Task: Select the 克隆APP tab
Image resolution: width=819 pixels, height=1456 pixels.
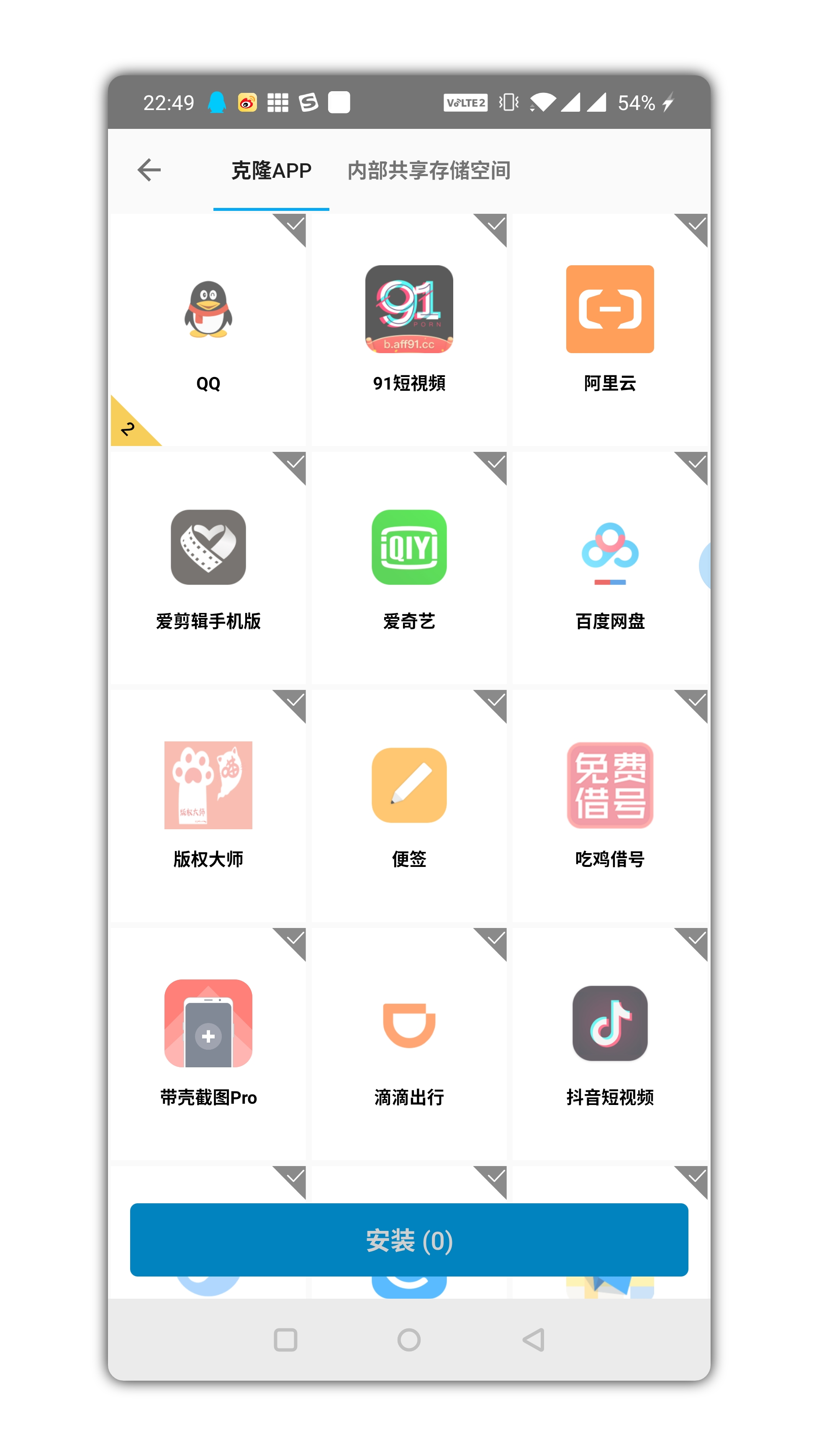Action: (x=271, y=170)
